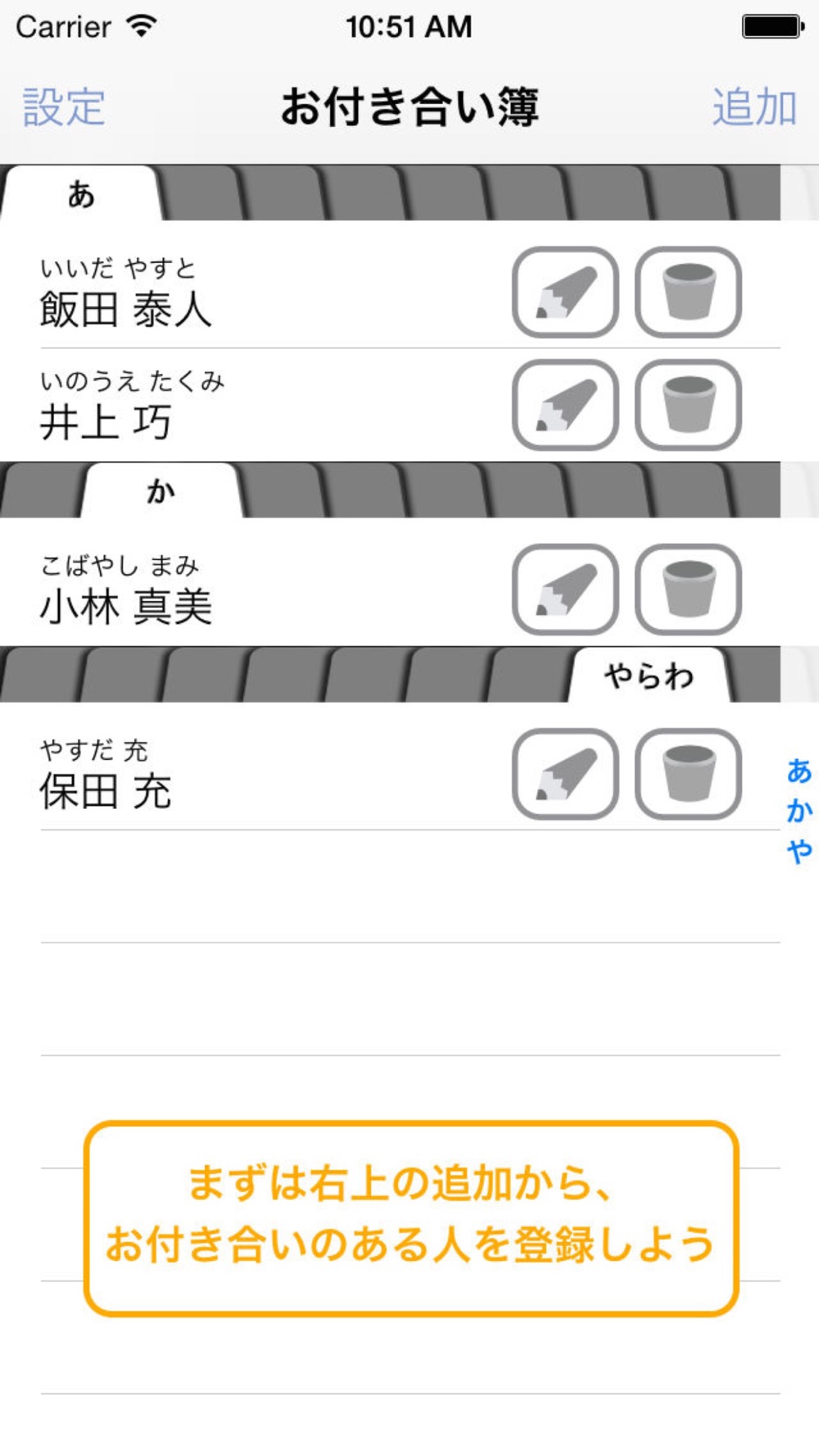
Task: Tap pencil icon for 小林 真美
Action: (565, 590)
